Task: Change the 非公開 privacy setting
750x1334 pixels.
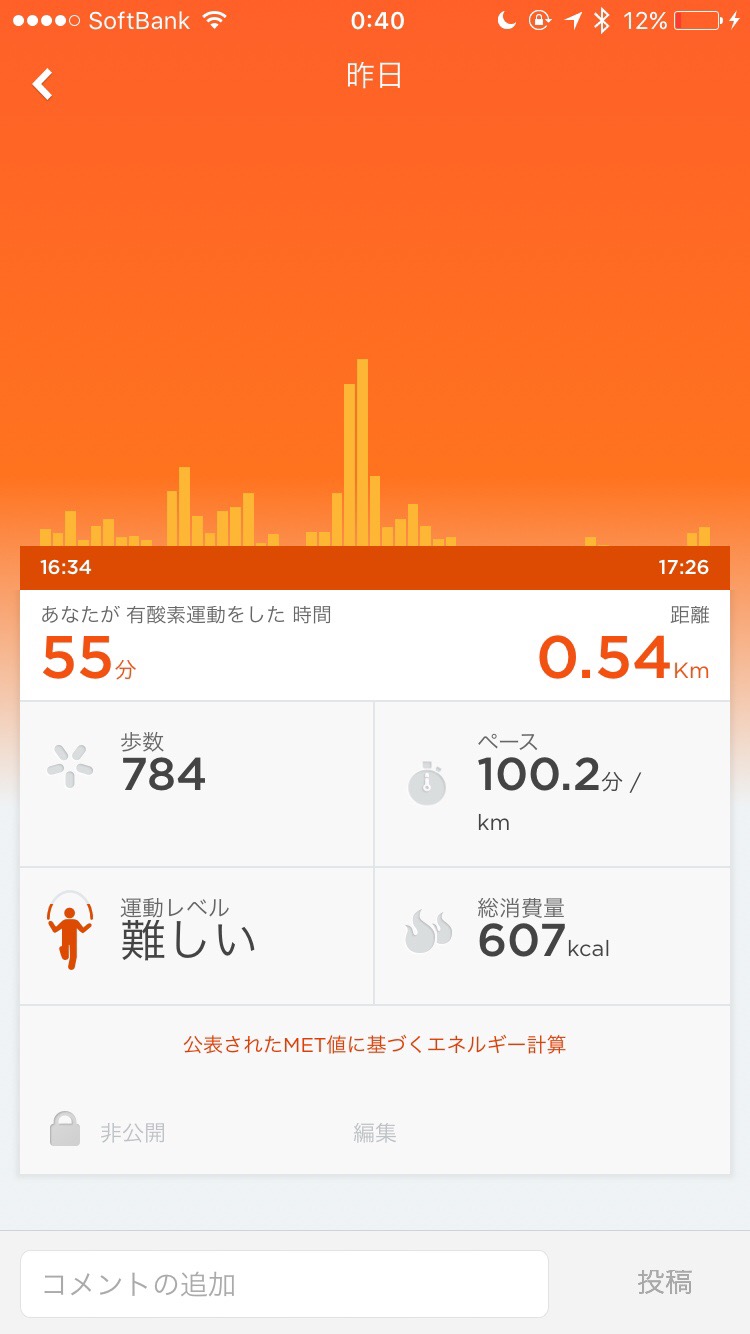Action: 108,1132
